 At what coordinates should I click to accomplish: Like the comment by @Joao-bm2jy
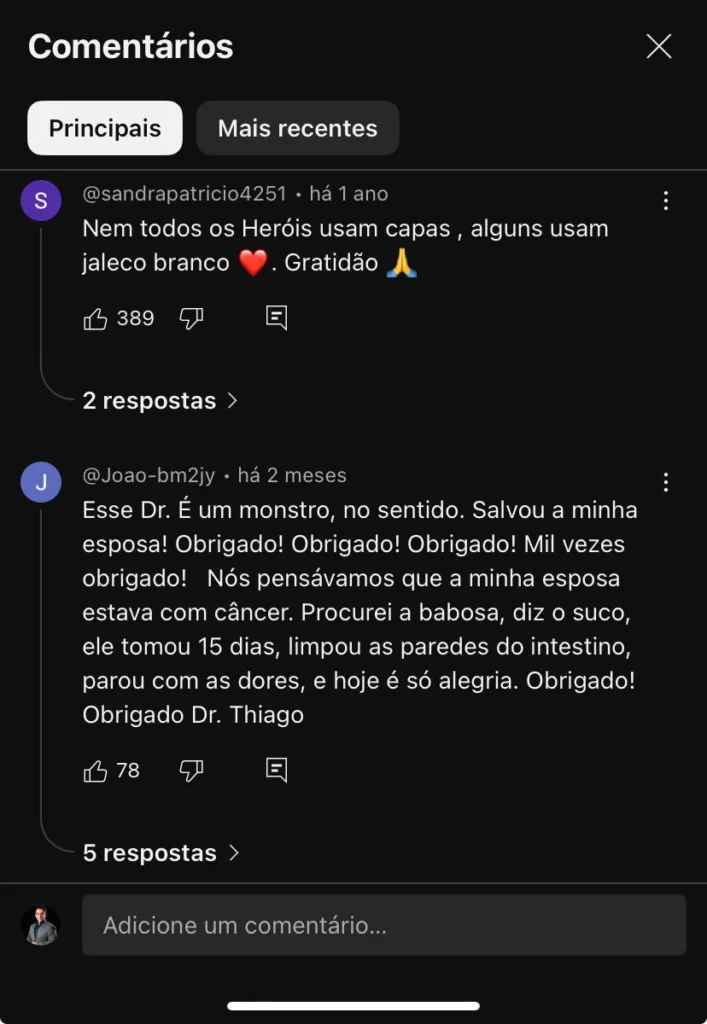tap(96, 771)
